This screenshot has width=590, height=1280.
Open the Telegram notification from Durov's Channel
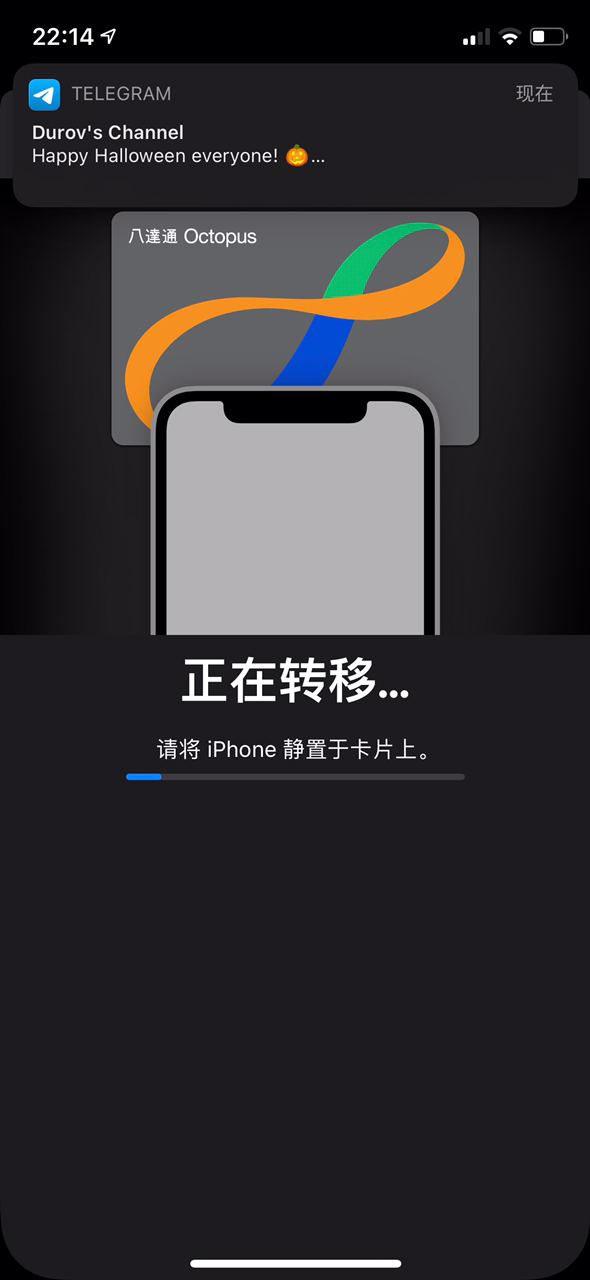tap(295, 135)
